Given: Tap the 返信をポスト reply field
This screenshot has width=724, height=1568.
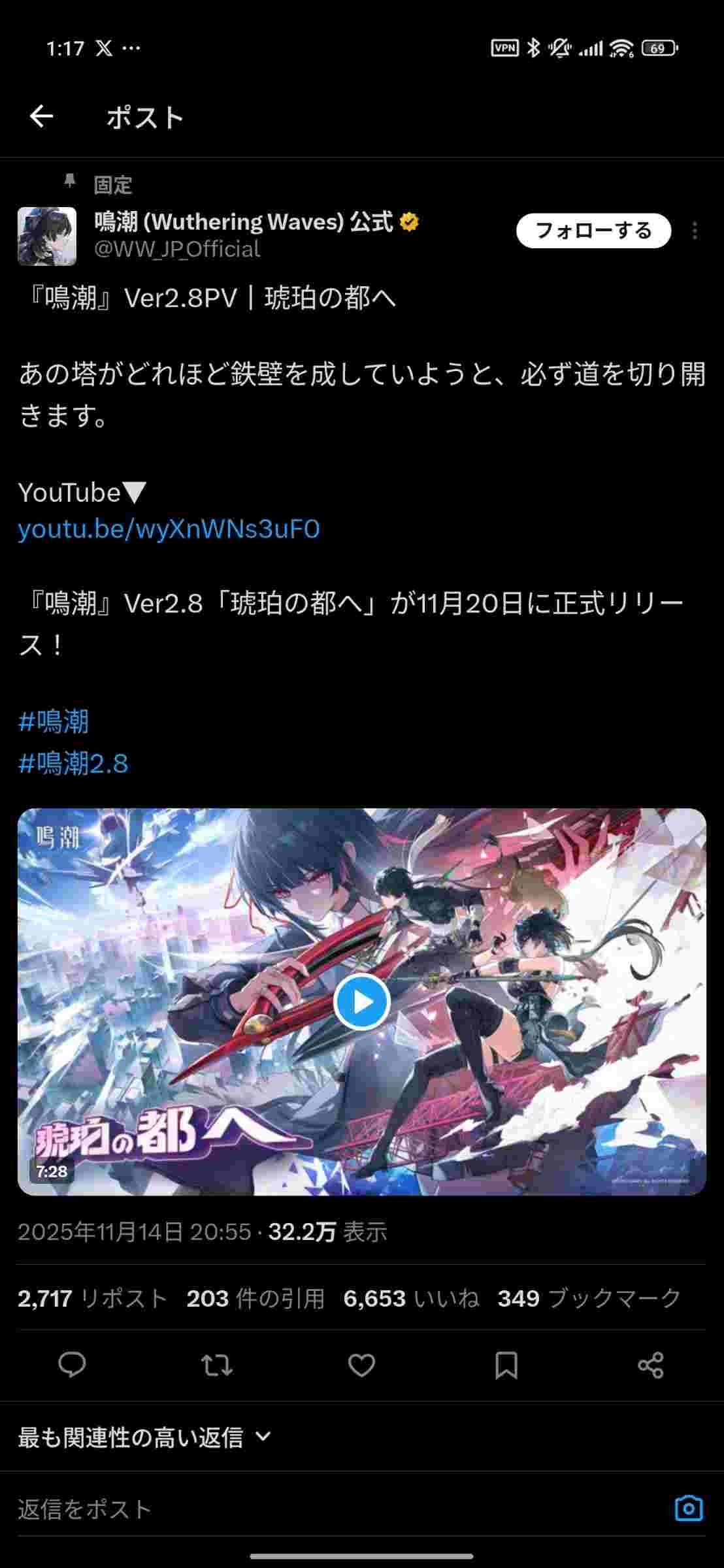Looking at the screenshot, I should (327, 1509).
